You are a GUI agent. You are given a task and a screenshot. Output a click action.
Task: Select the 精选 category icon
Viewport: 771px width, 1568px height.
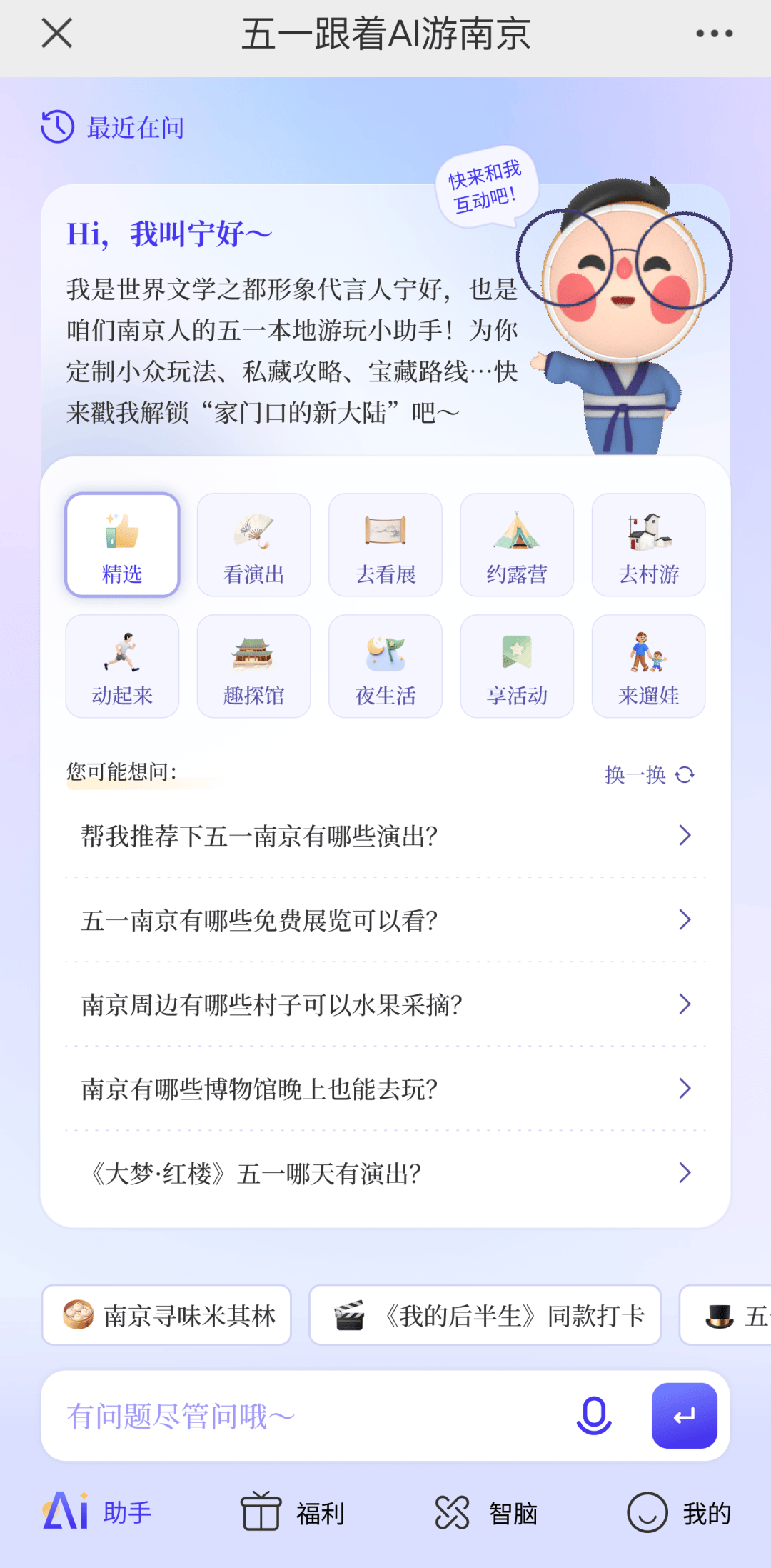click(x=121, y=544)
